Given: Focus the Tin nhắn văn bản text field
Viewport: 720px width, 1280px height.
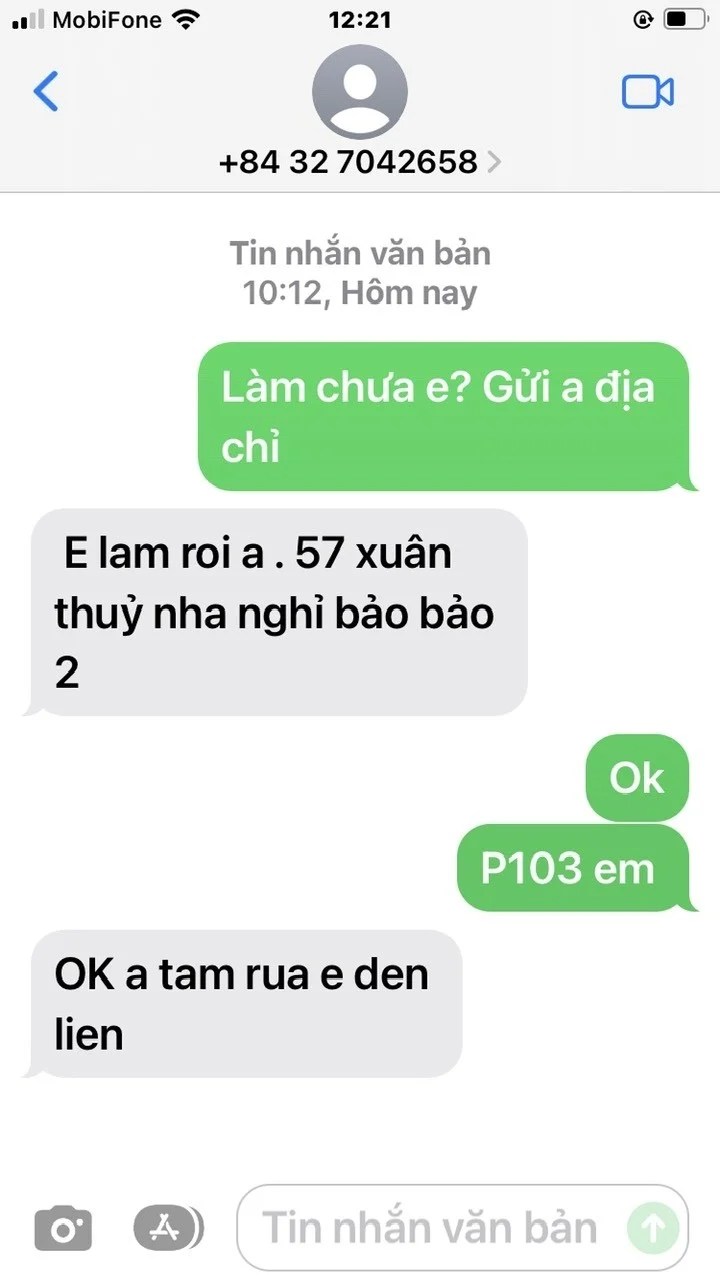Looking at the screenshot, I should [430, 1227].
